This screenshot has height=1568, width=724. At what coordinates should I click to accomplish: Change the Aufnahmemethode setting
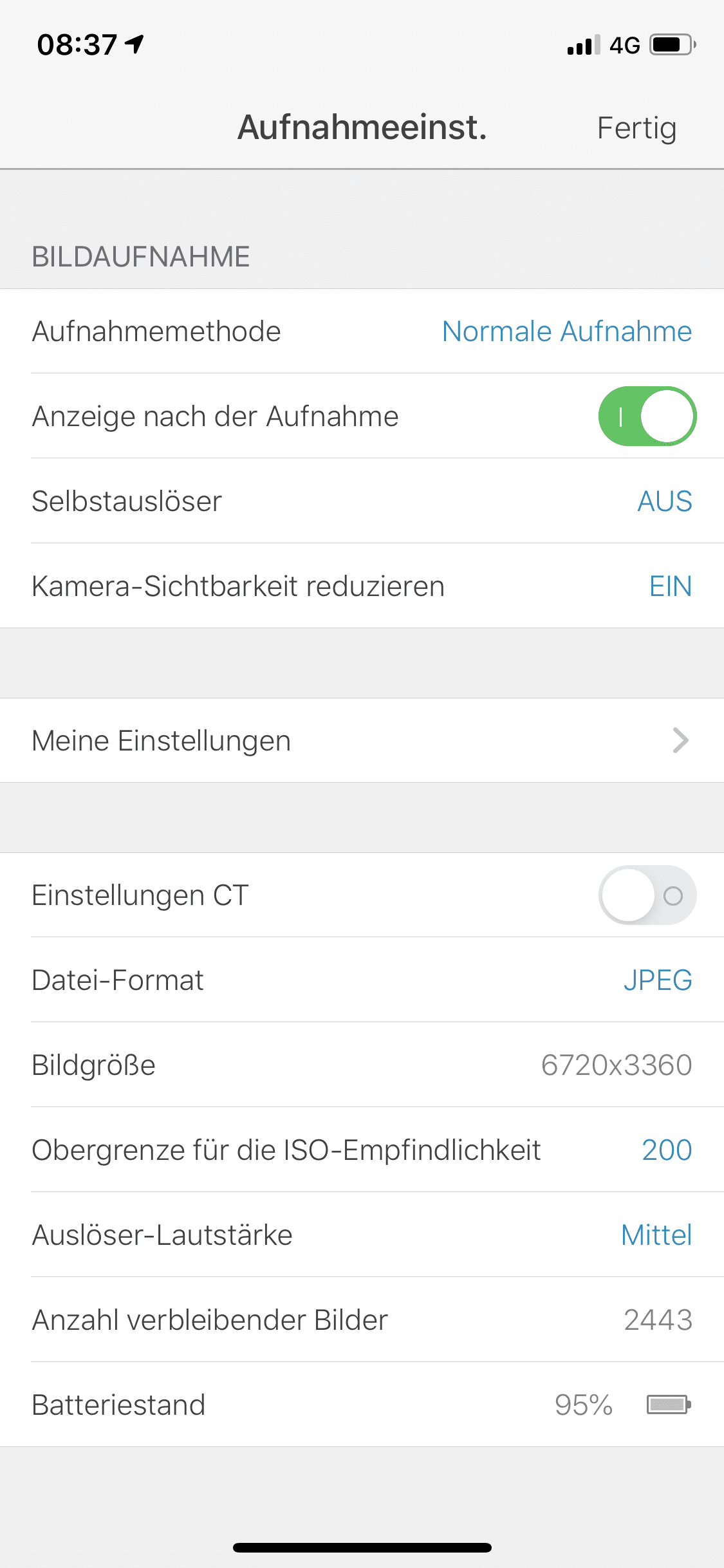click(x=566, y=331)
